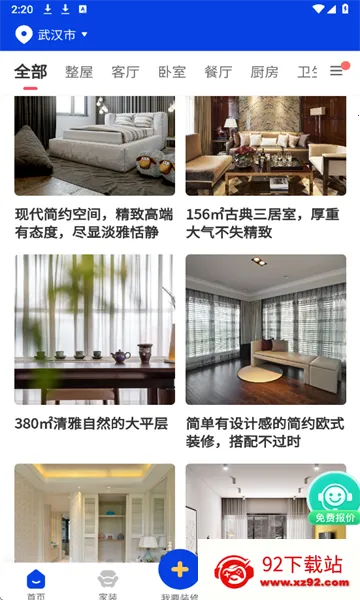Open the category menu icon
Viewport: 360px width, 600px height.
pyautogui.click(x=337, y=70)
